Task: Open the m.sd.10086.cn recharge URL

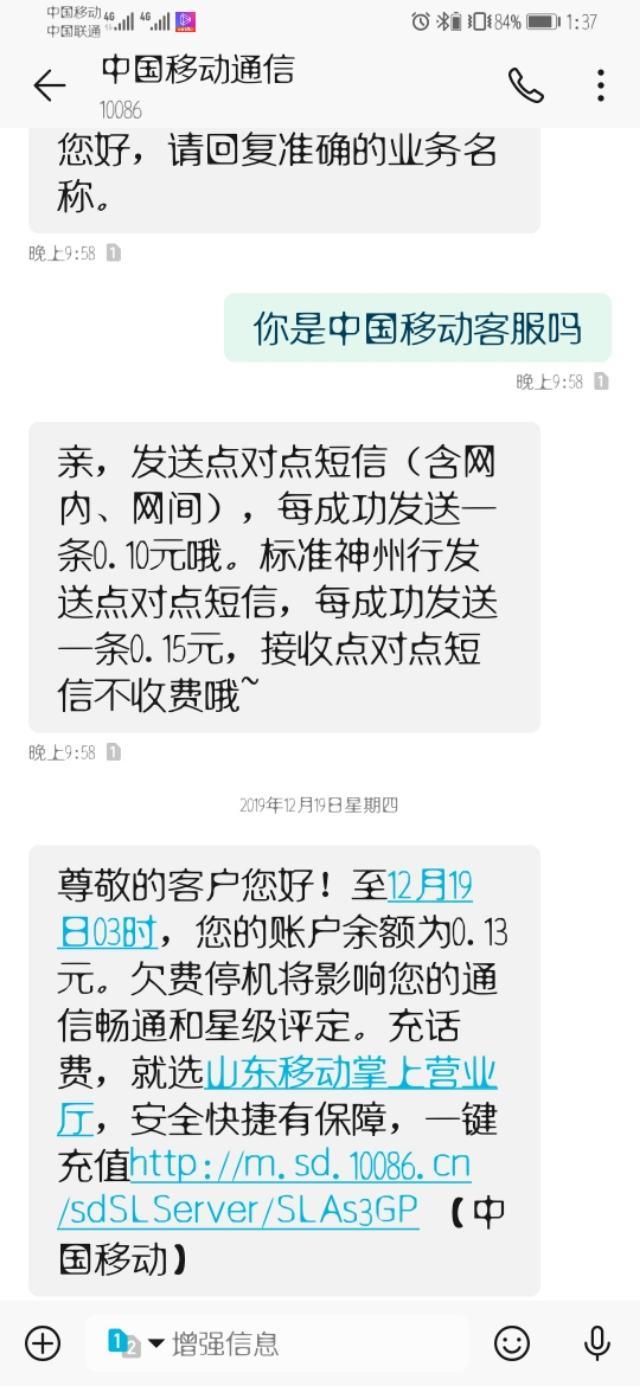Action: click(x=264, y=1187)
